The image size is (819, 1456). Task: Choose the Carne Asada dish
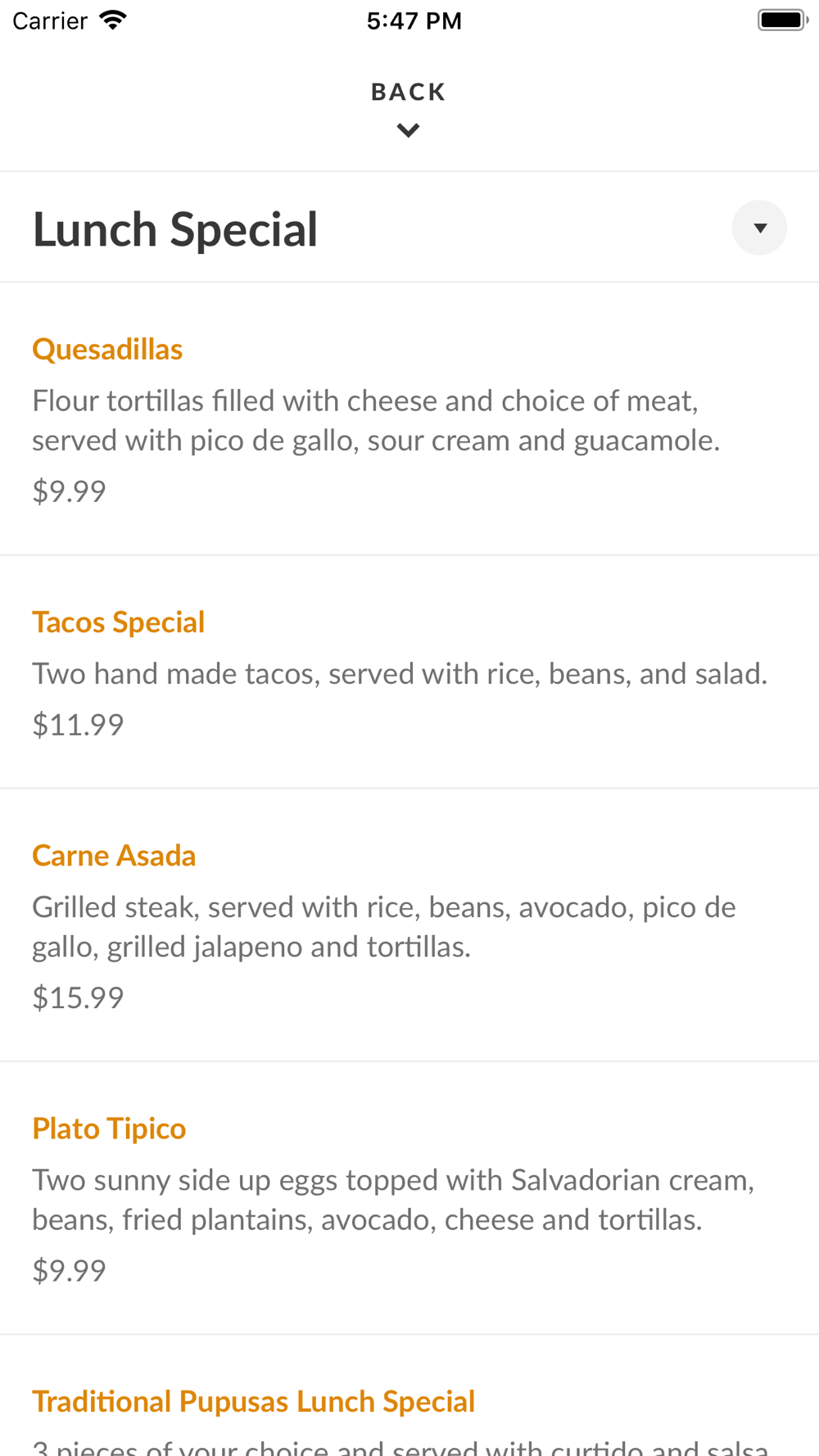tap(409, 925)
